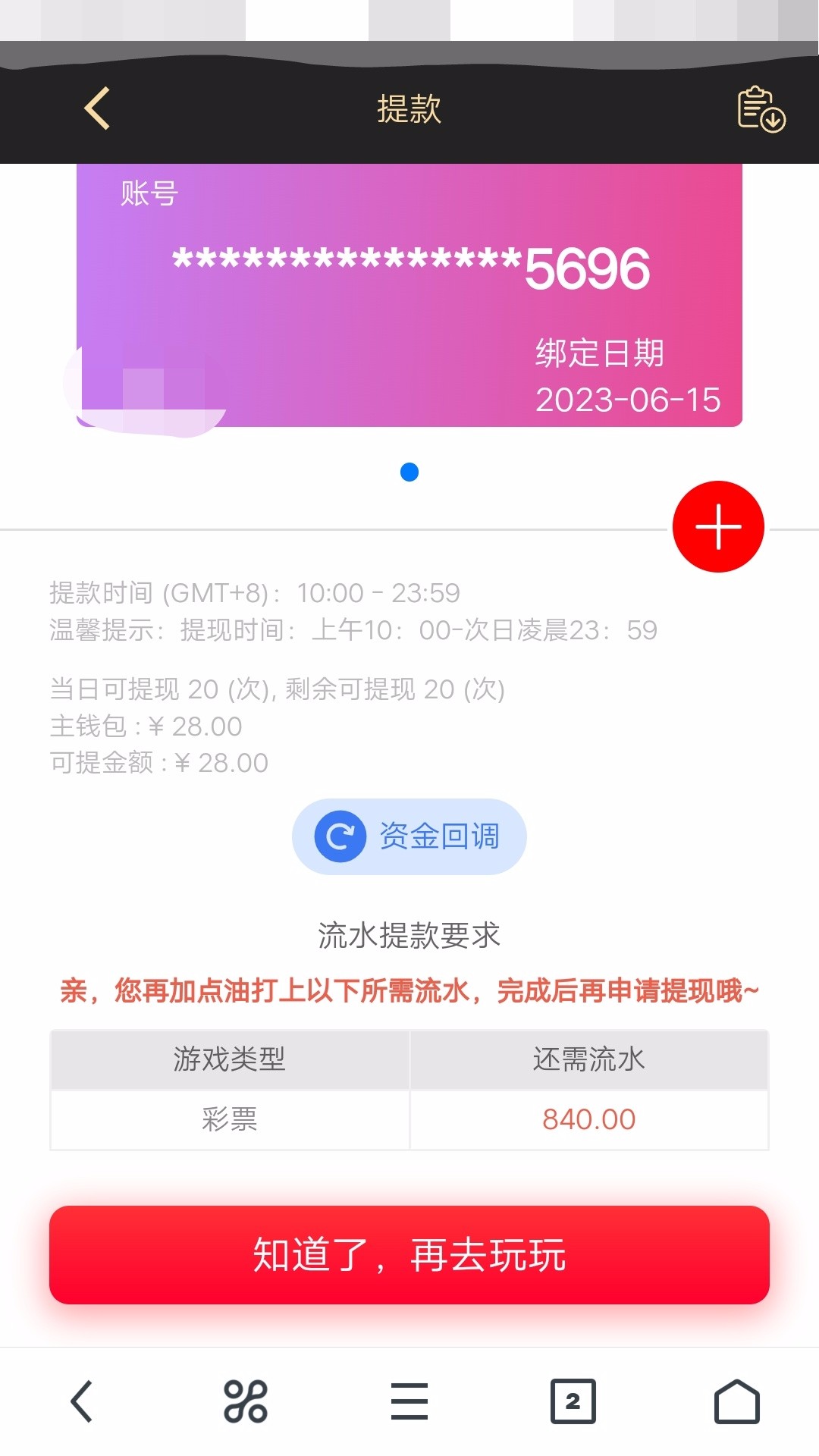Viewport: 819px width, 1456px height.
Task: Go back from the 提款 page
Action: 97,108
